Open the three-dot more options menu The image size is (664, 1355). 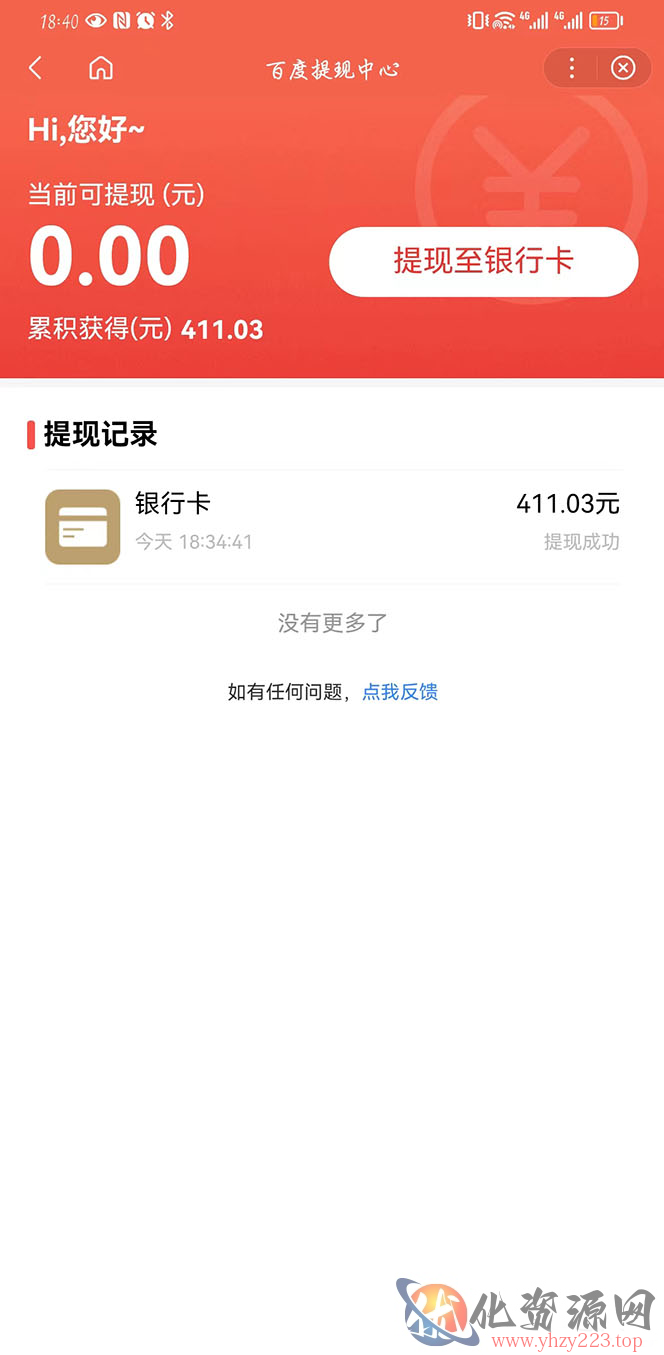(571, 68)
